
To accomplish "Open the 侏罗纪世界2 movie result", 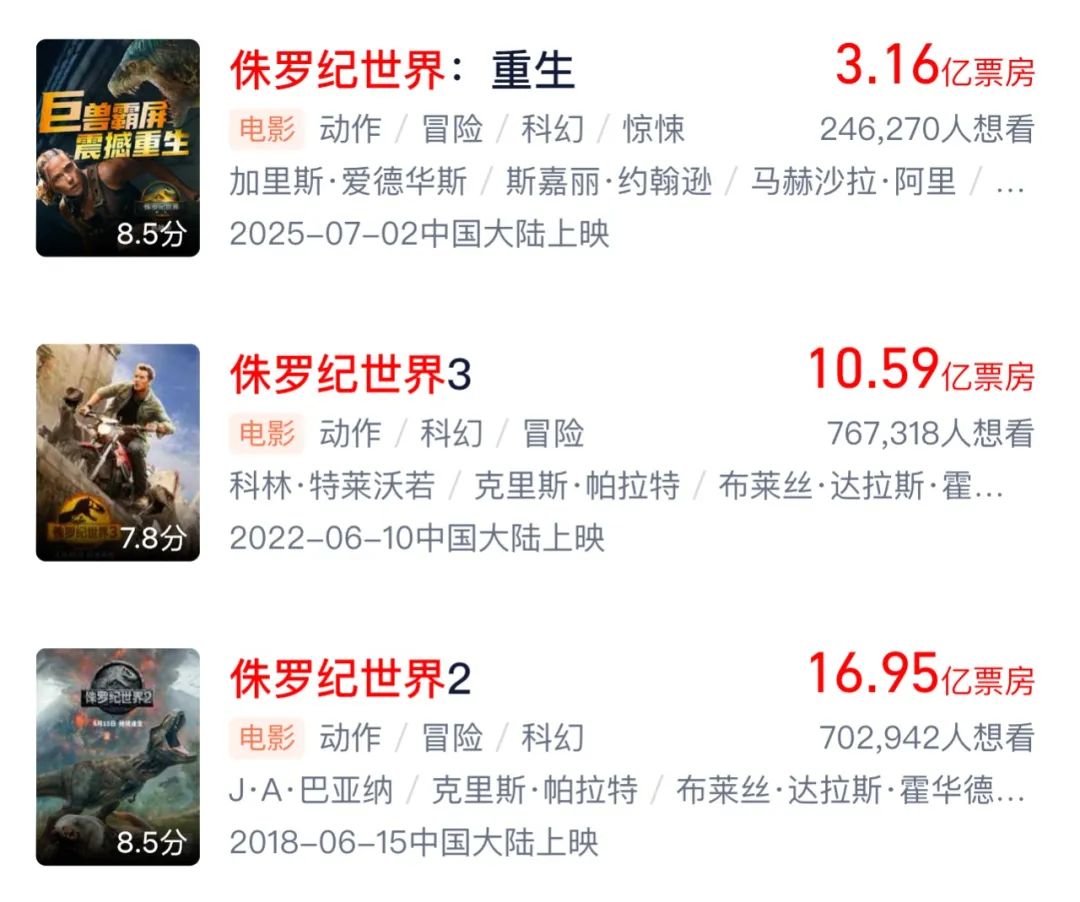I will click(x=350, y=680).
